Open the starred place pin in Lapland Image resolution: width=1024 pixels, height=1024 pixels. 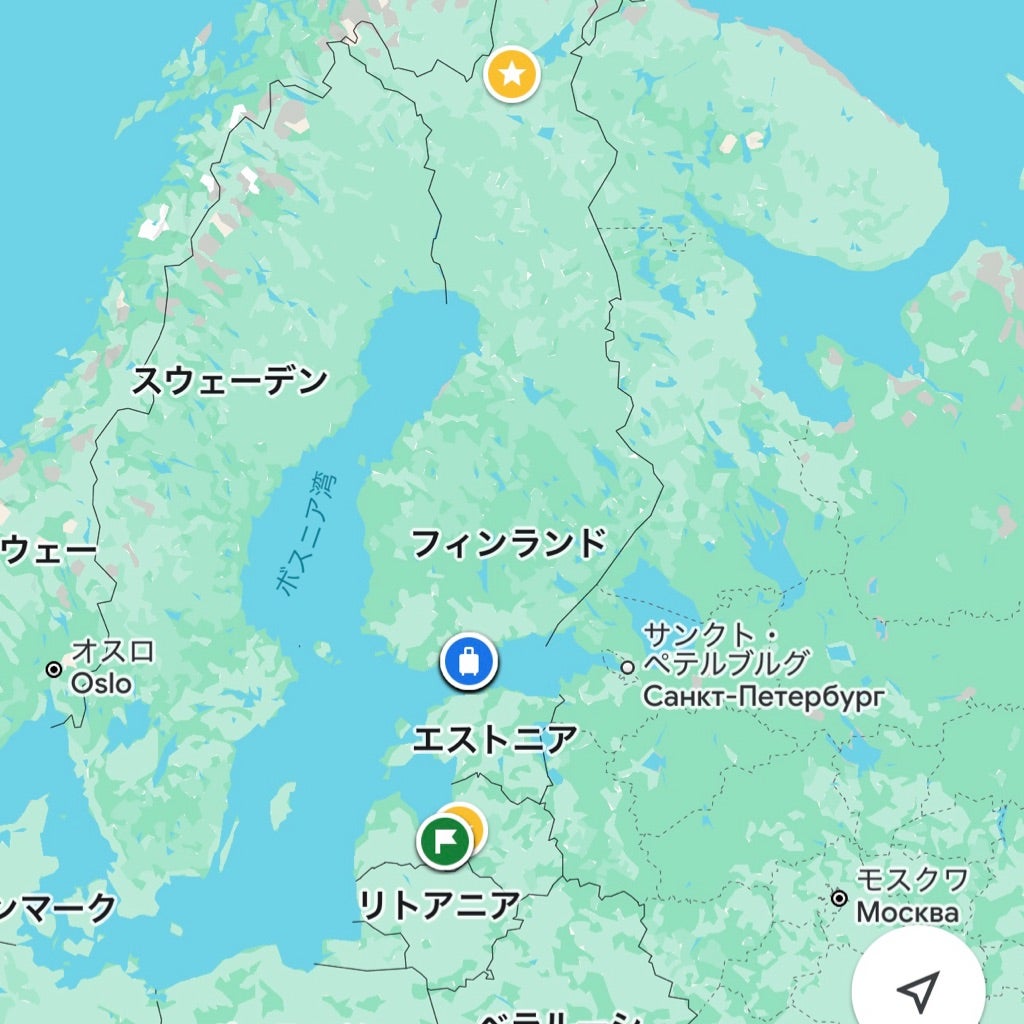(x=512, y=73)
